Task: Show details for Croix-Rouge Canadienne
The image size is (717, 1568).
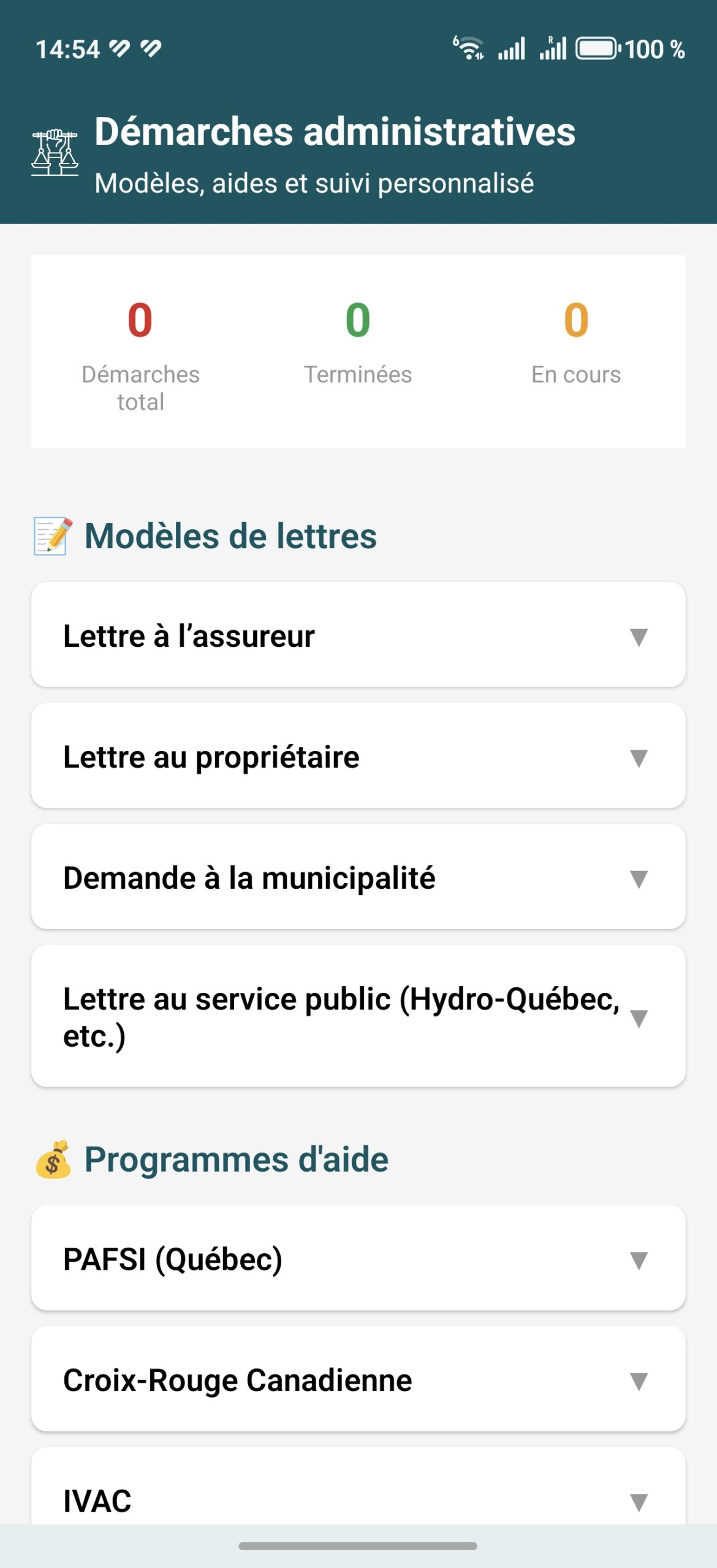Action: [x=358, y=1379]
